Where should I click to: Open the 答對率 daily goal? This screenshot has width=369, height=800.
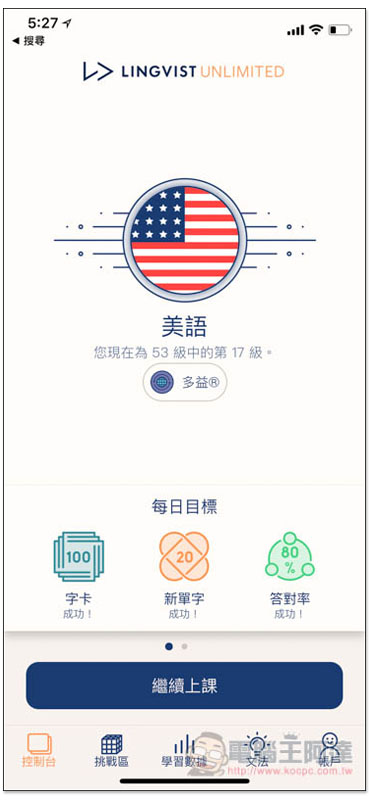coord(289,575)
